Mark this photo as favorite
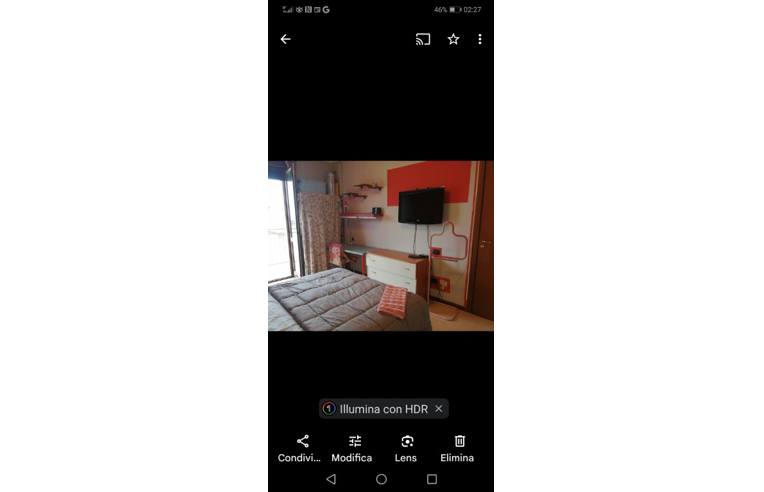Screen dimensions: 764x492 [453, 39]
